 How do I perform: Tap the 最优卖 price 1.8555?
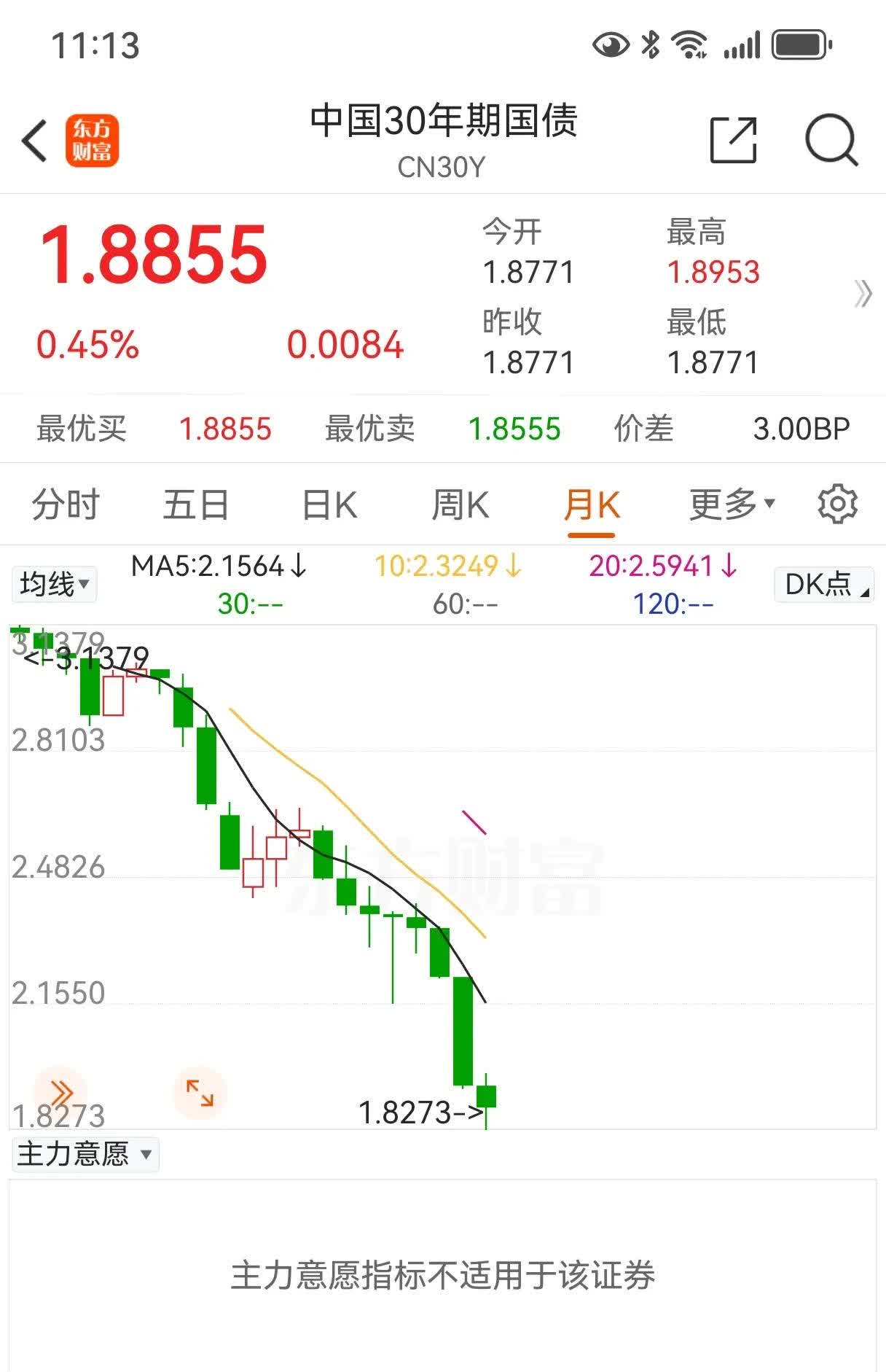pyautogui.click(x=513, y=429)
